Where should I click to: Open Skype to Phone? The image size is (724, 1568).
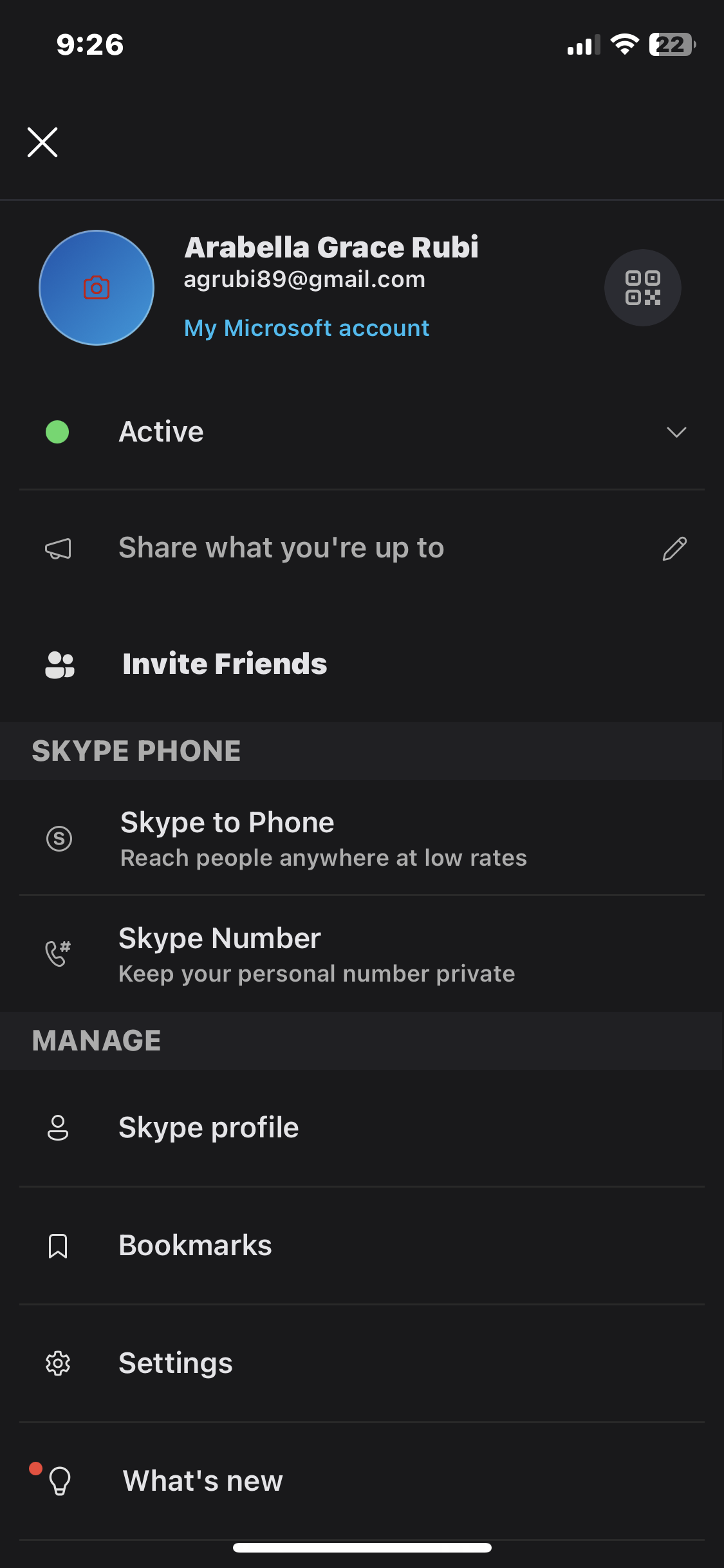(362, 838)
